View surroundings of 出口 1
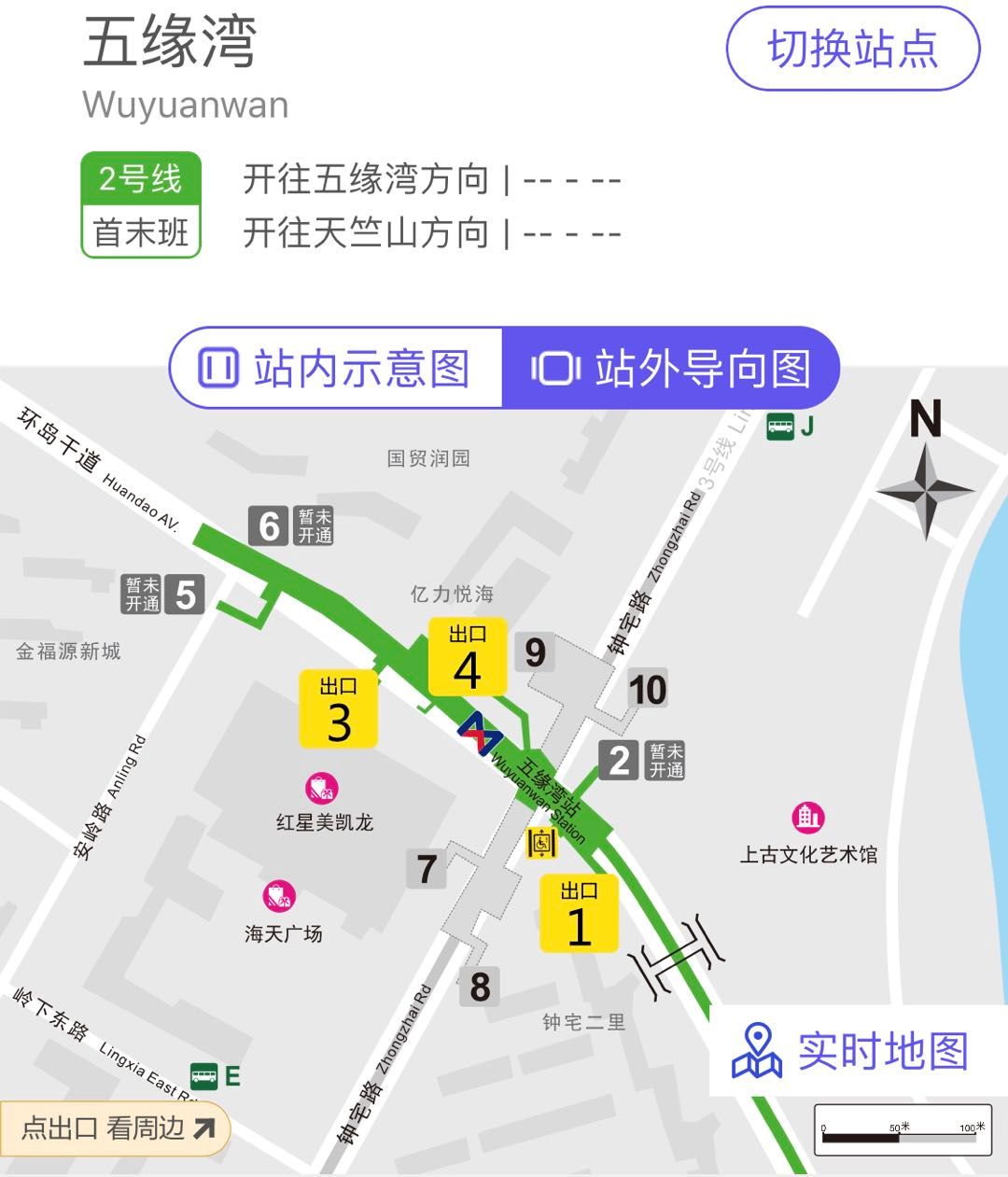 [579, 914]
